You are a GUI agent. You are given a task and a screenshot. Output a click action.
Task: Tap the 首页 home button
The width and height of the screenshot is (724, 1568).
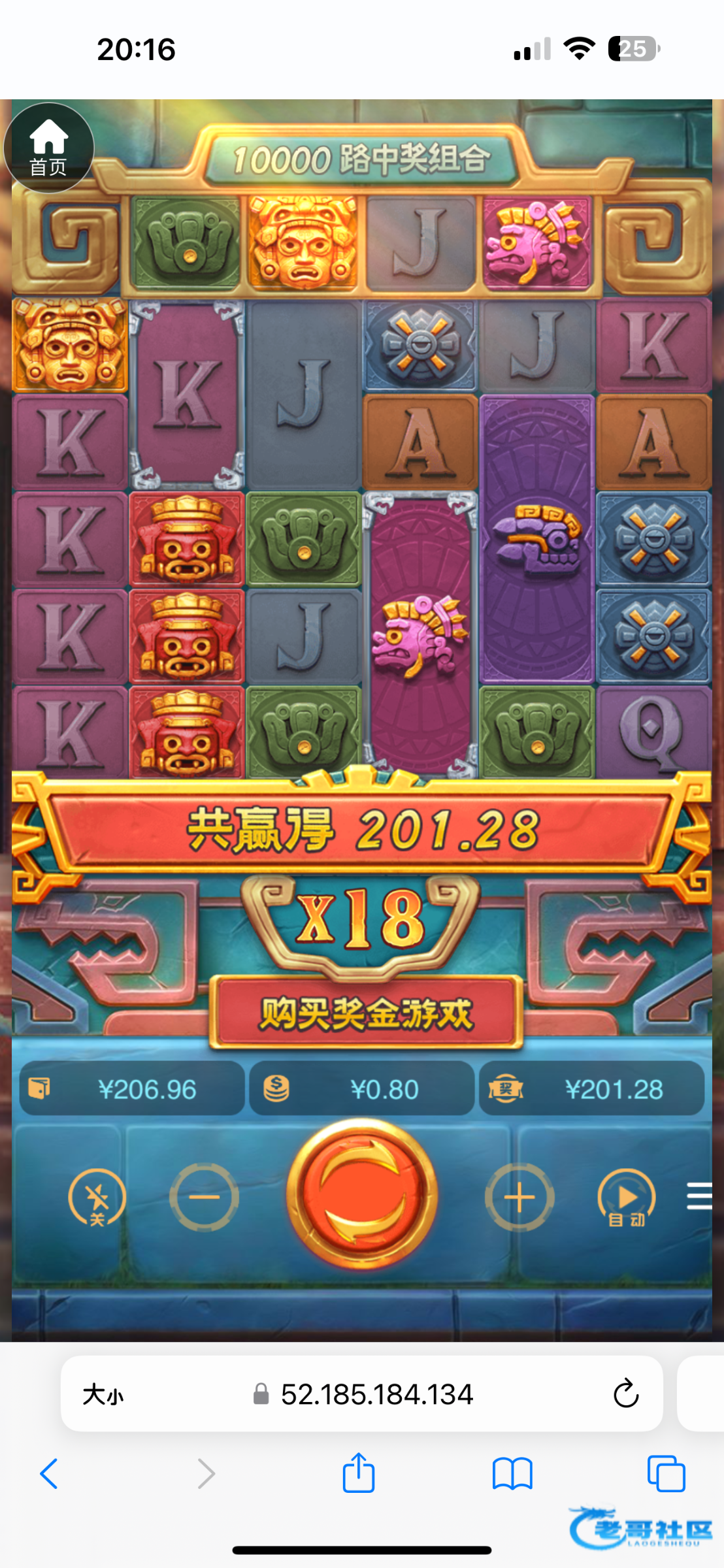[x=49, y=148]
